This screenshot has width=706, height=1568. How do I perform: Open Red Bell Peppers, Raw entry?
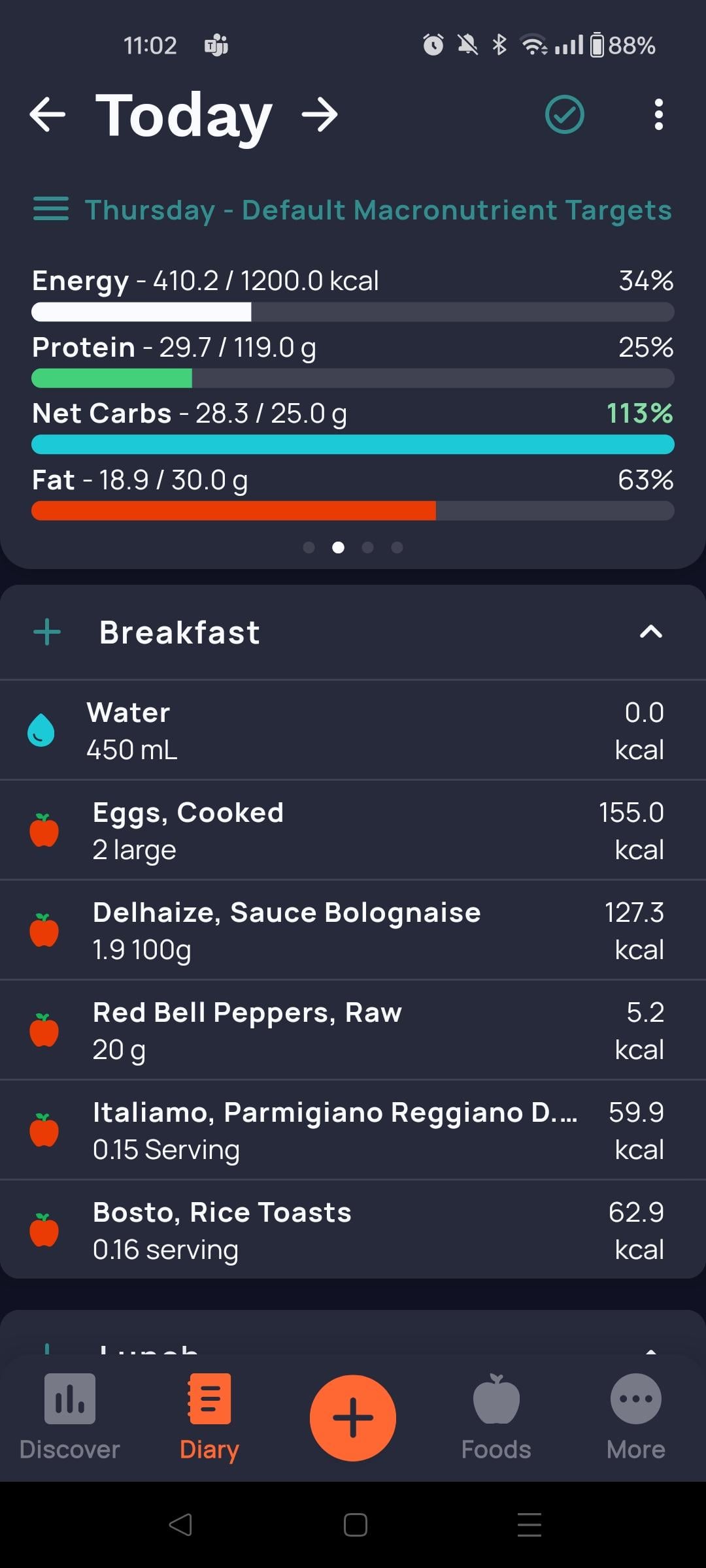tap(353, 1030)
